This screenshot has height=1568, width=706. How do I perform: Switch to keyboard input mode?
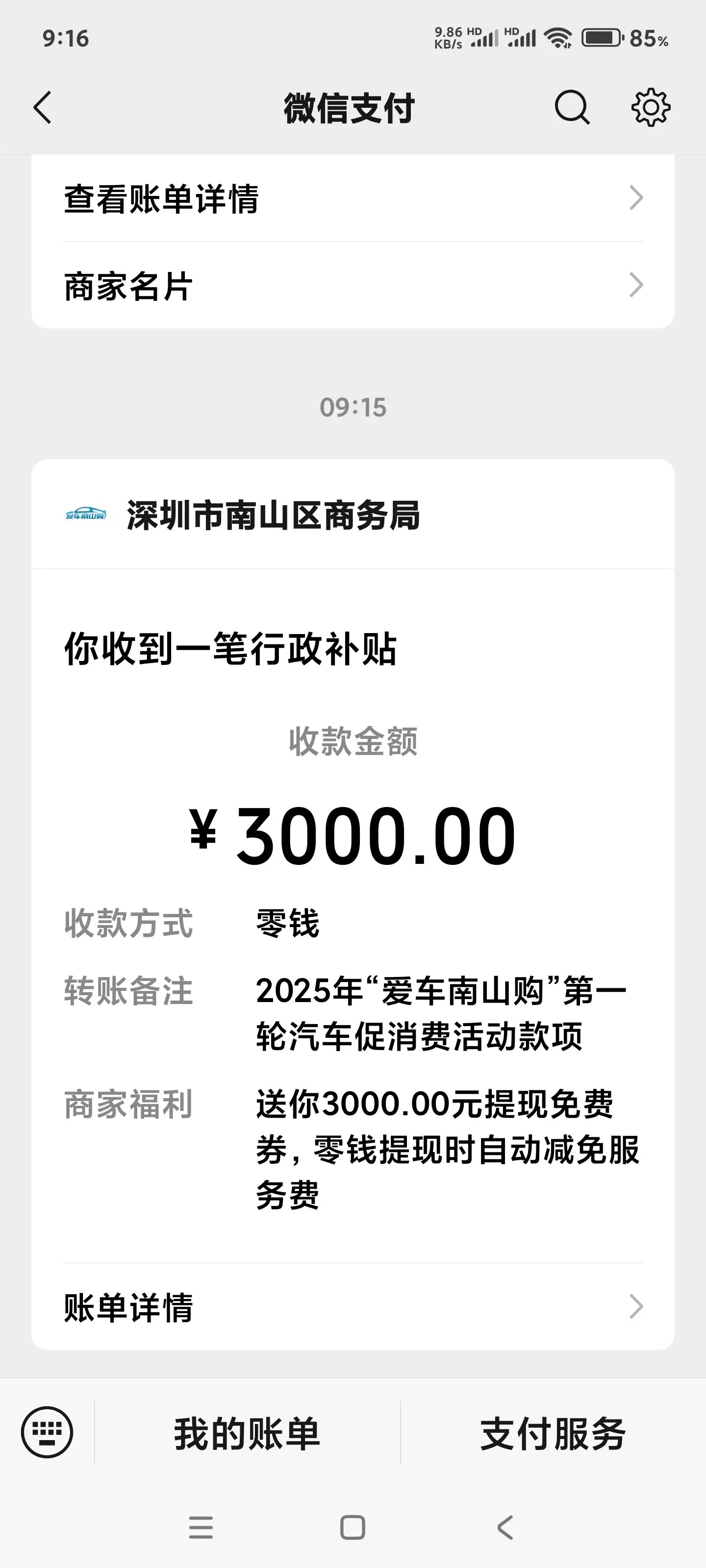pos(47,1432)
